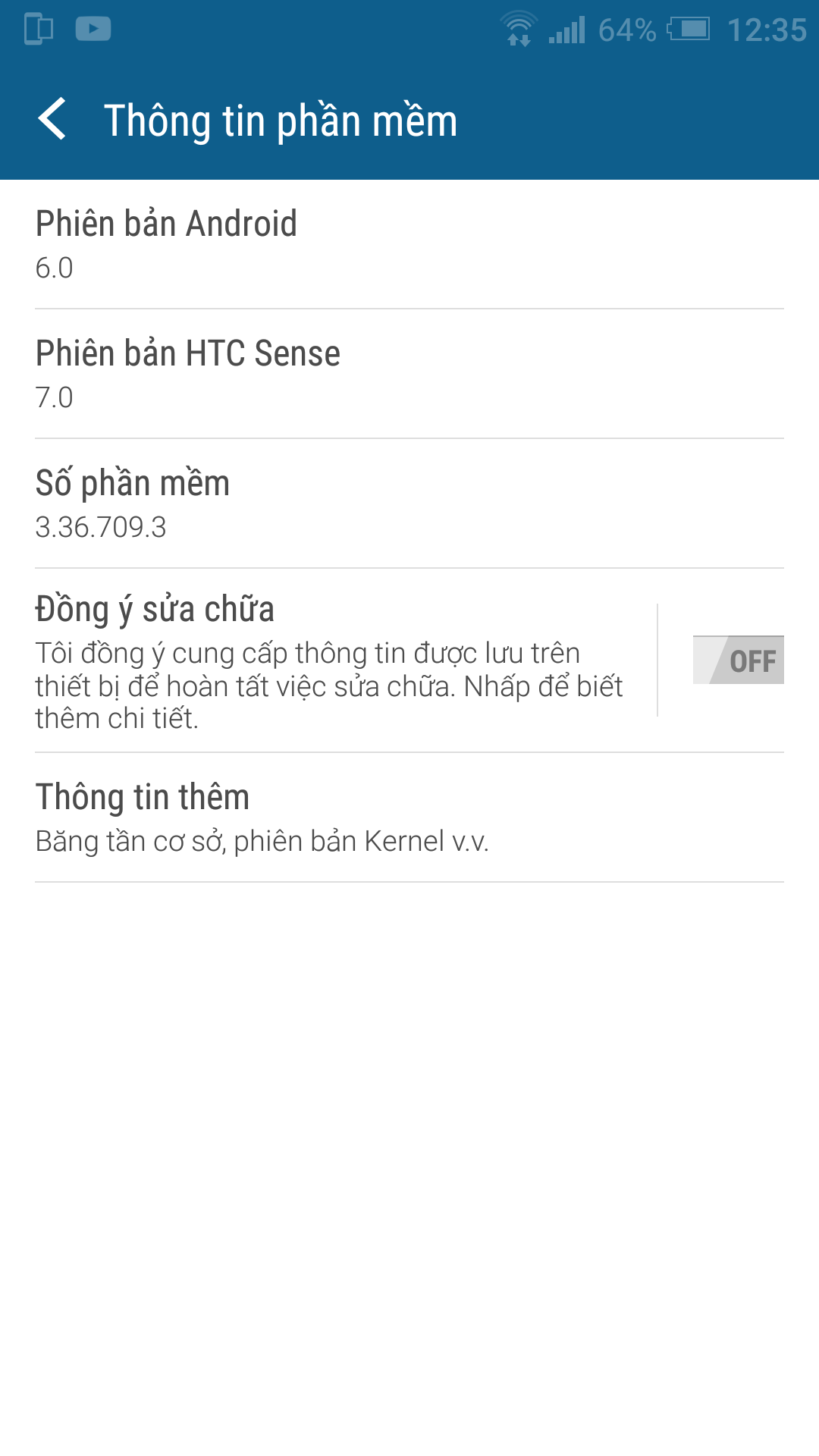The image size is (819, 1456).
Task: Tap the Số phần mềm row
Action: pos(409,504)
